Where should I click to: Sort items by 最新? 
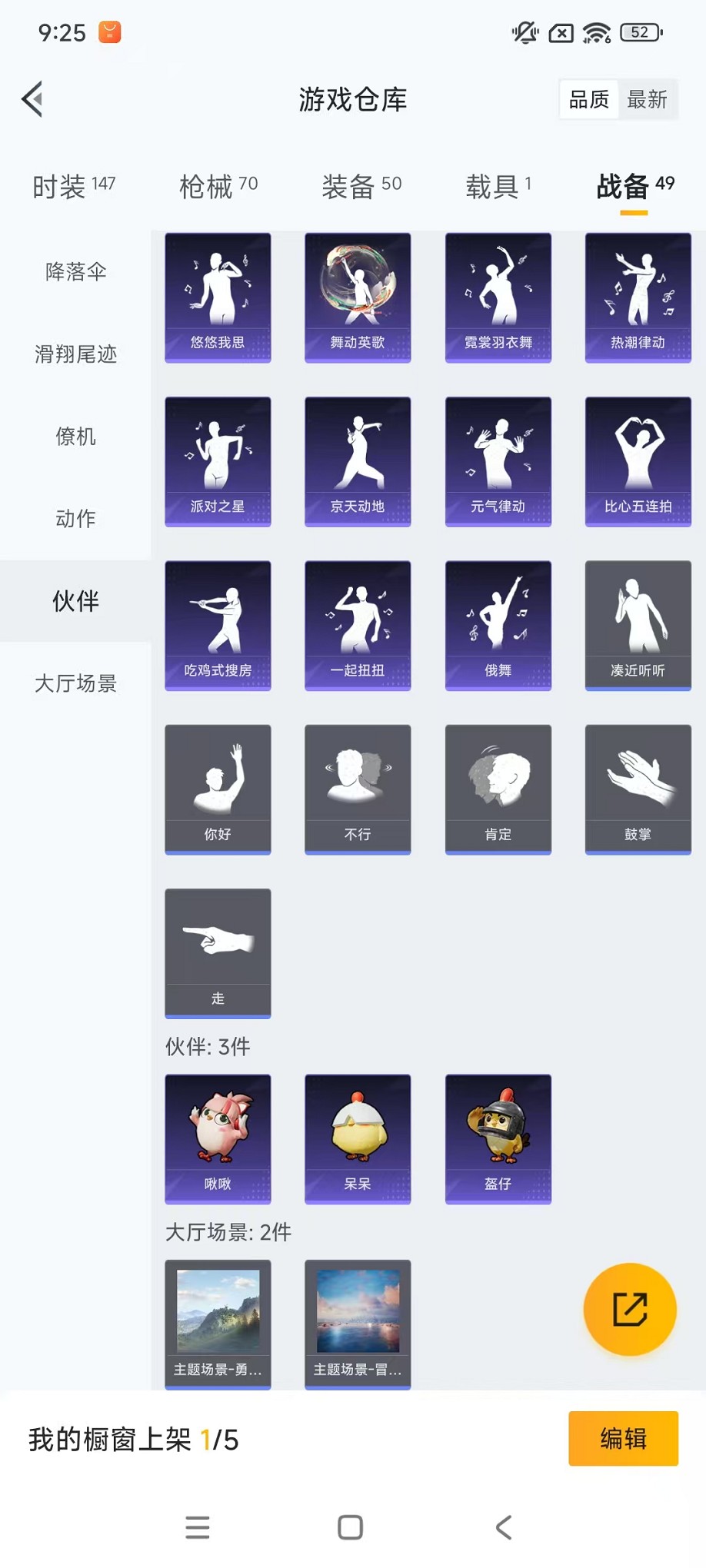click(647, 99)
